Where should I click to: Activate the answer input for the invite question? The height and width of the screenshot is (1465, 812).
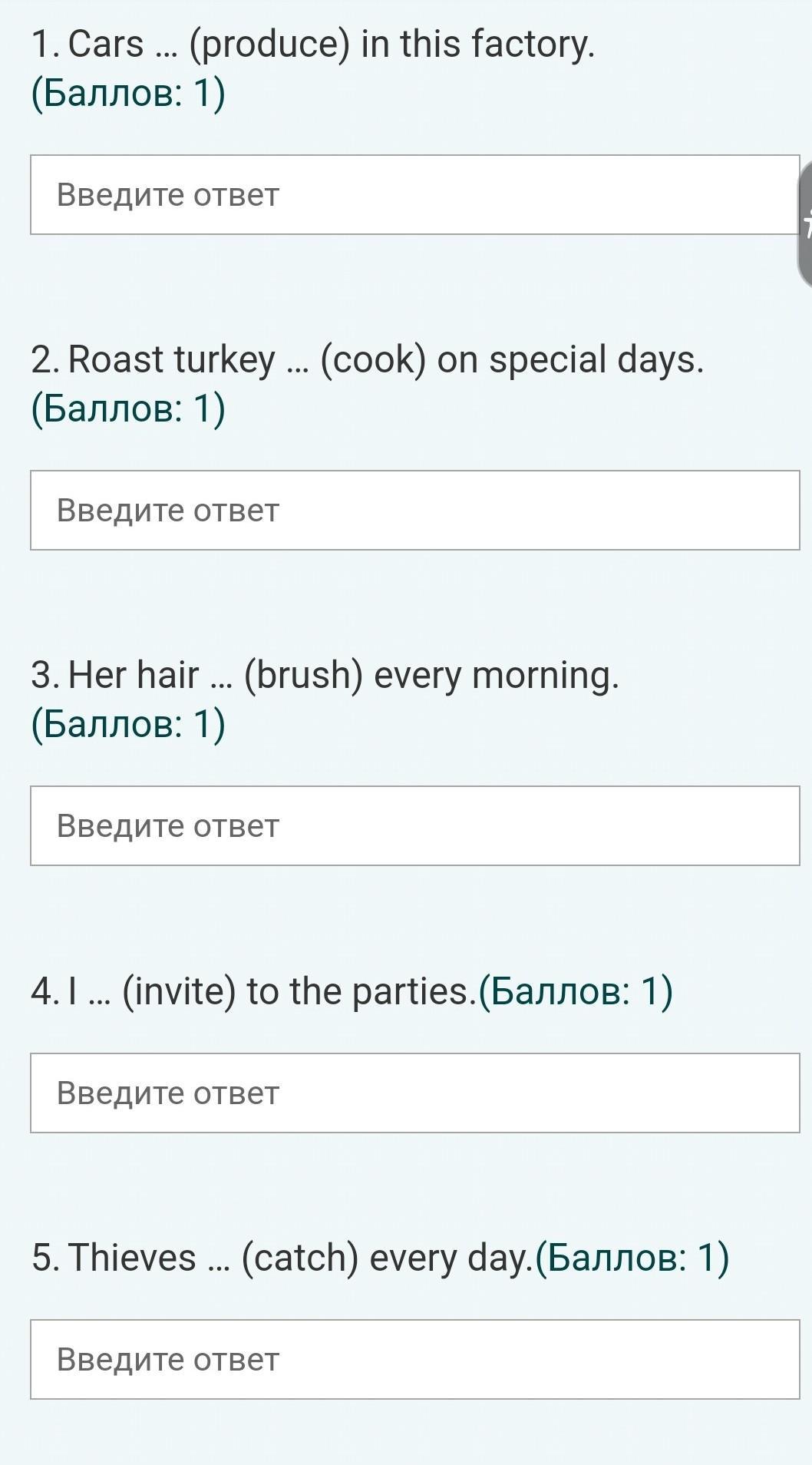(414, 1093)
